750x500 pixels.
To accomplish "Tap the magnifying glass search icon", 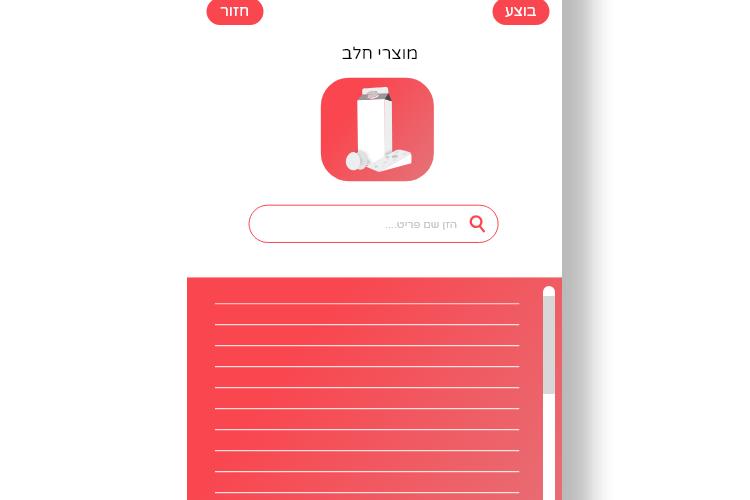I will point(477,224).
